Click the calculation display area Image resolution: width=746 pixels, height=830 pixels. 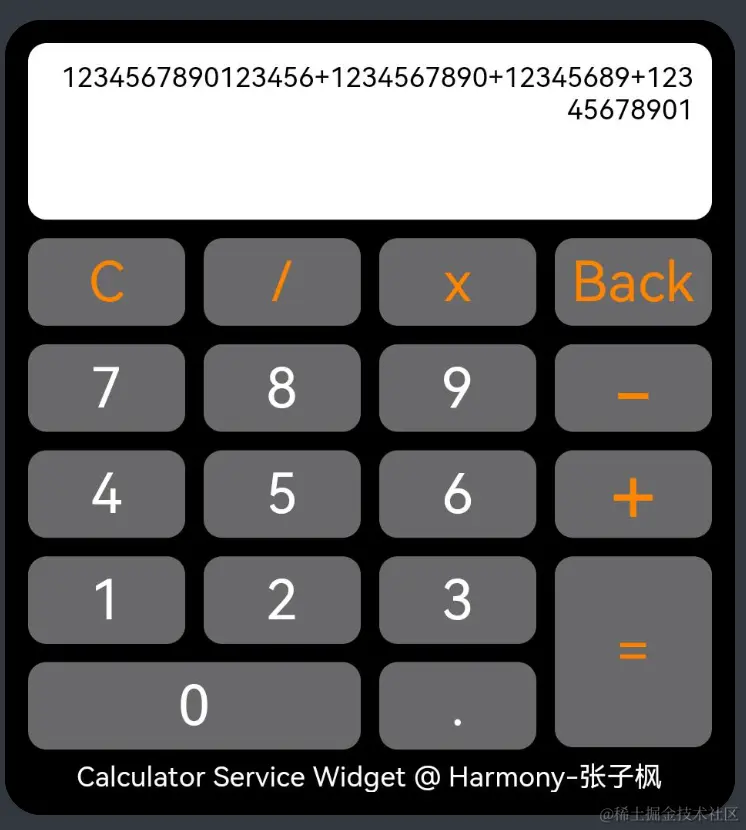373,130
